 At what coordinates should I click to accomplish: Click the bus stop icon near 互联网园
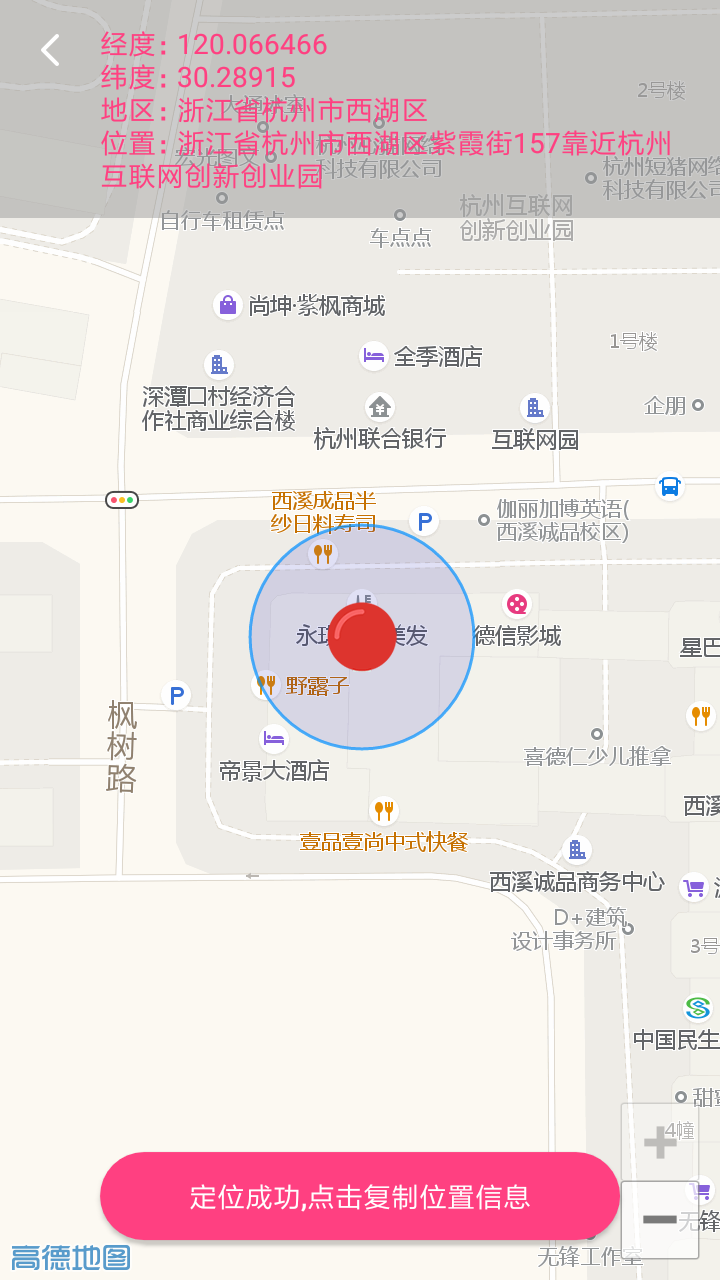click(670, 487)
